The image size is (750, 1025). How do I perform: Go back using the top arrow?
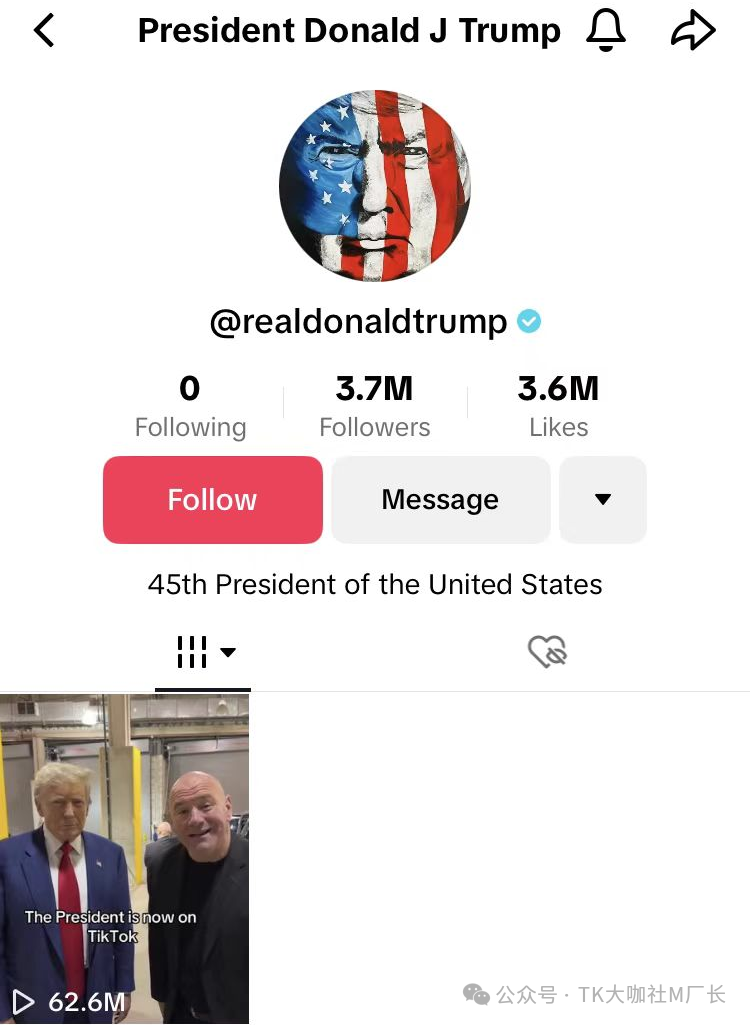[x=44, y=31]
